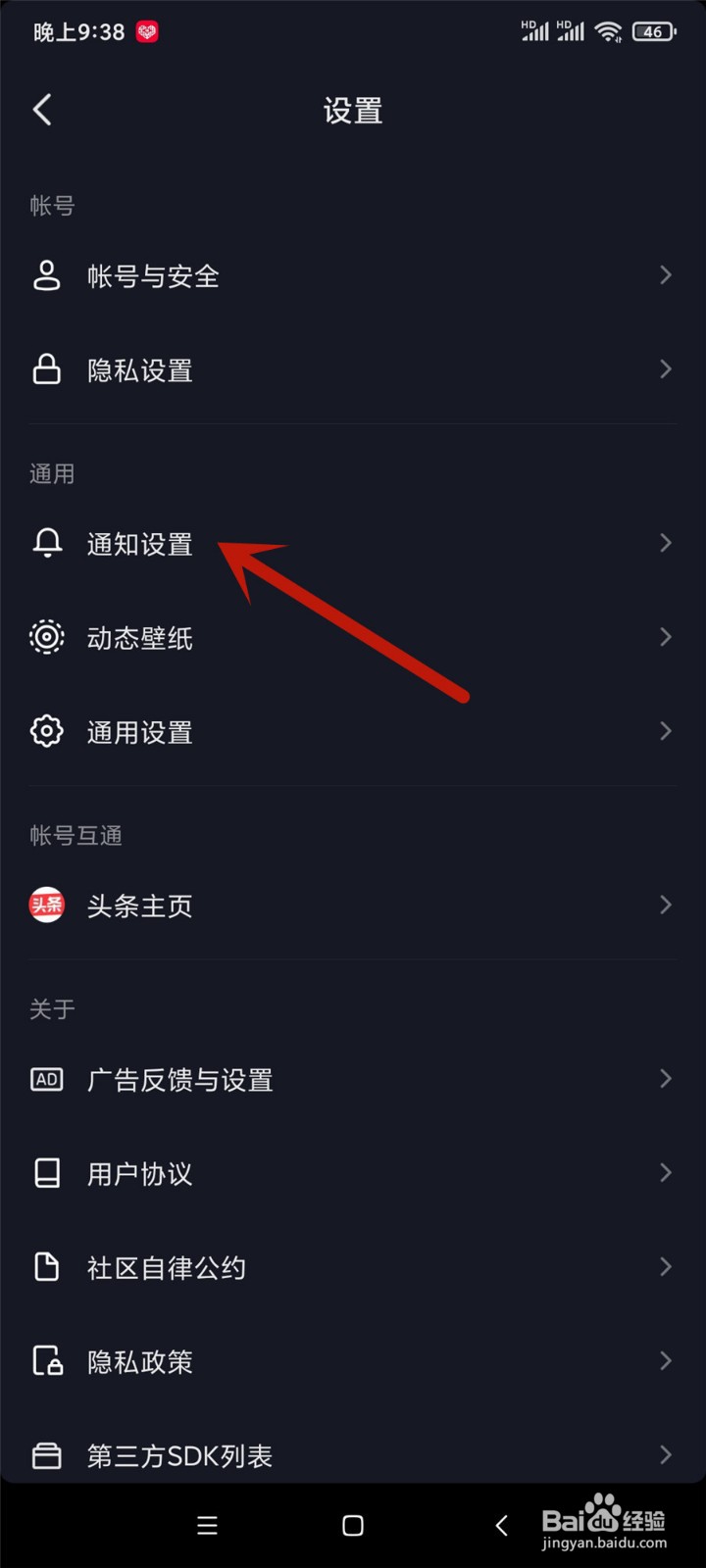Click the red 头条 app icon
Screen dimensions: 706x1568
pos(46,905)
